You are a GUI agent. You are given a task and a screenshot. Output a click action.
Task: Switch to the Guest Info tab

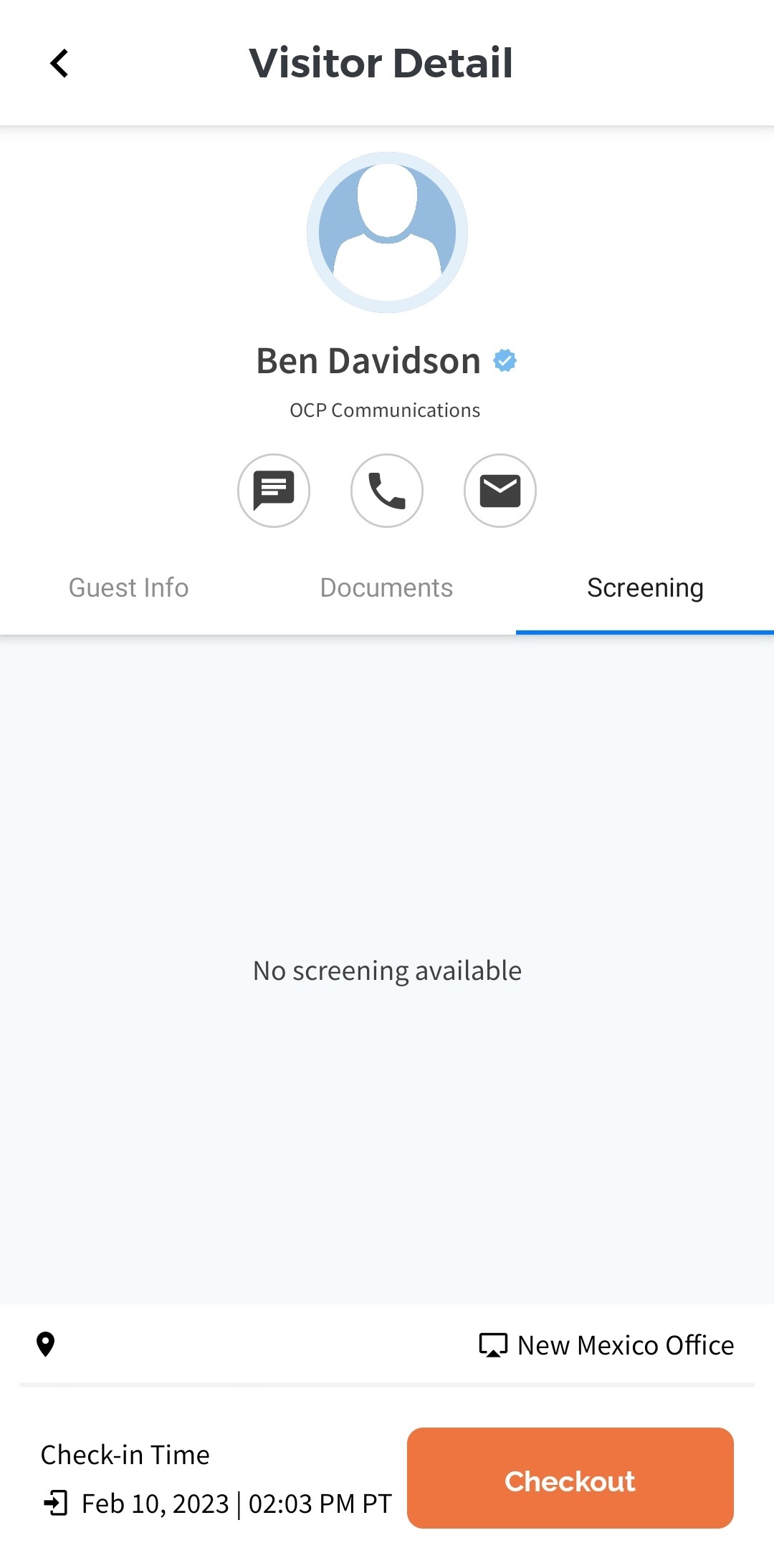(129, 588)
